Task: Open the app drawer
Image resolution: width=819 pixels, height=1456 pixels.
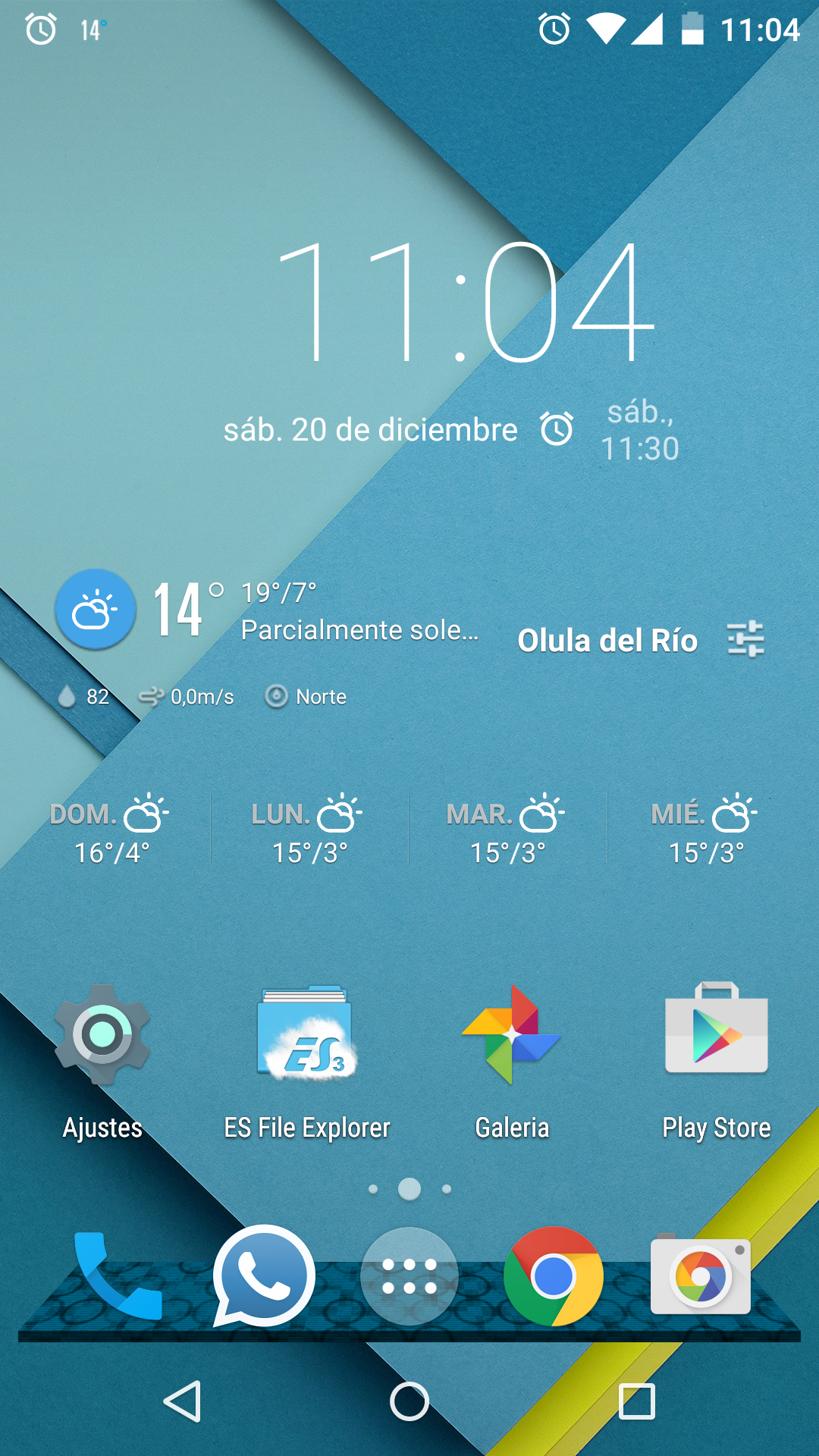Action: (x=409, y=1276)
